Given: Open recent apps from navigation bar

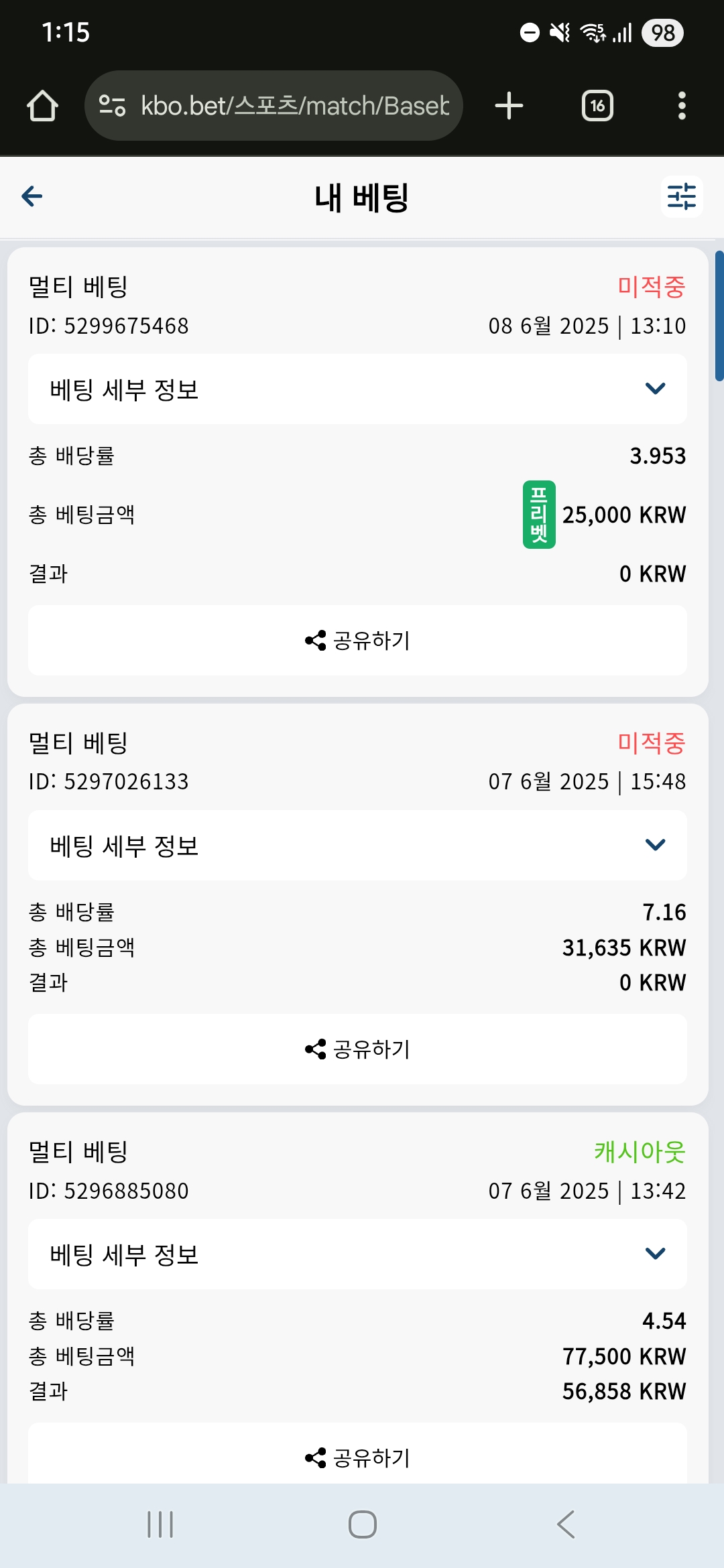Looking at the screenshot, I should click(160, 1524).
